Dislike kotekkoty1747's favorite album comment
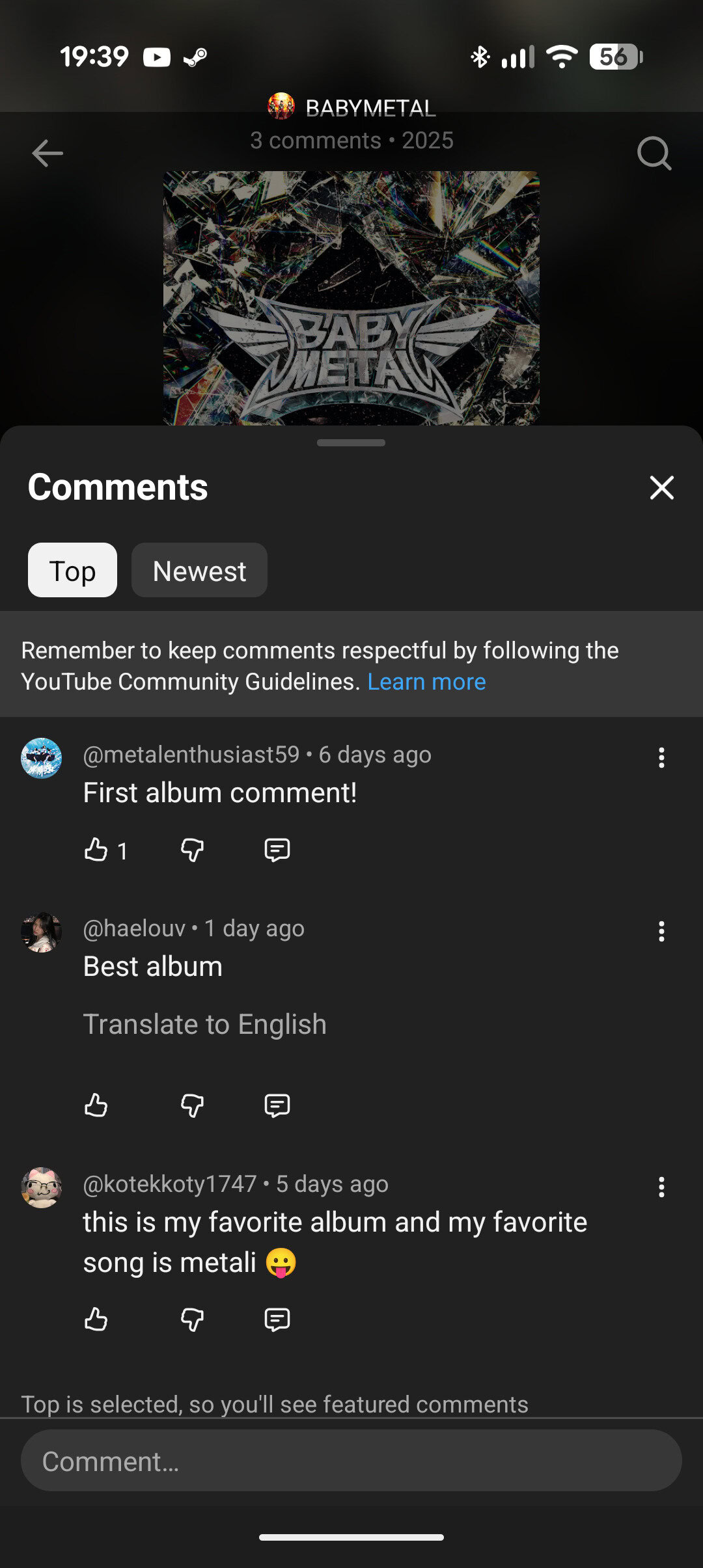The height and width of the screenshot is (1568, 703). (x=192, y=1319)
